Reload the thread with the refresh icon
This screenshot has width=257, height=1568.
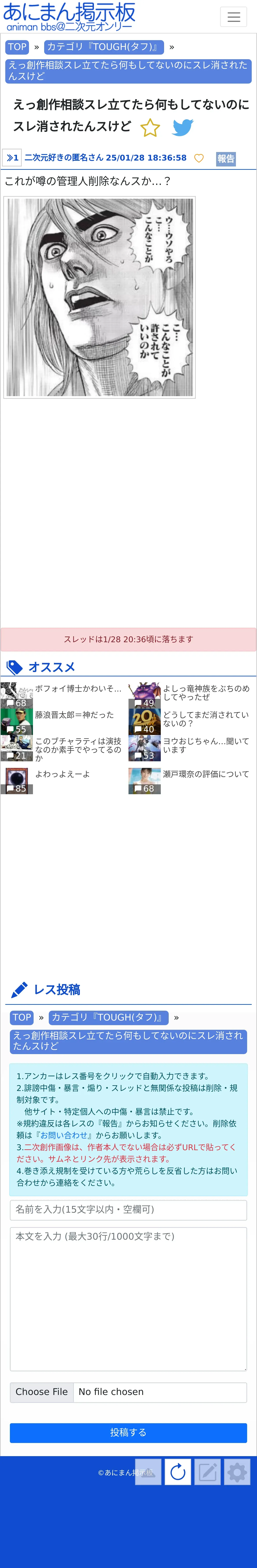178,1472
